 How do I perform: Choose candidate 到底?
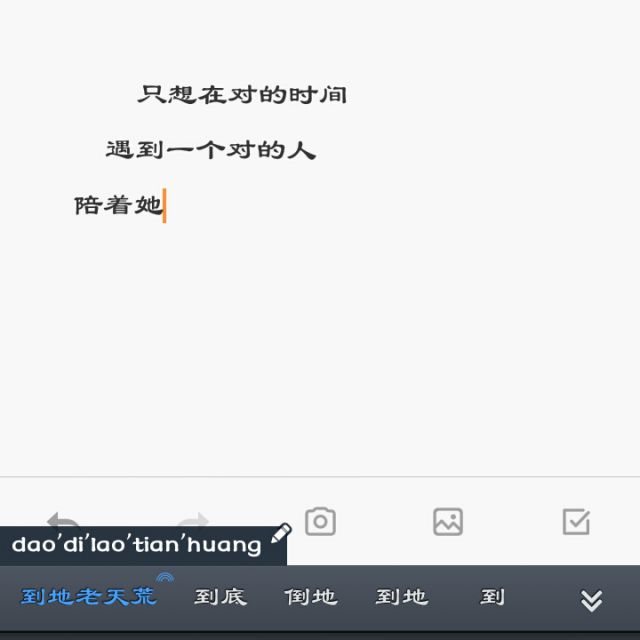[220, 597]
